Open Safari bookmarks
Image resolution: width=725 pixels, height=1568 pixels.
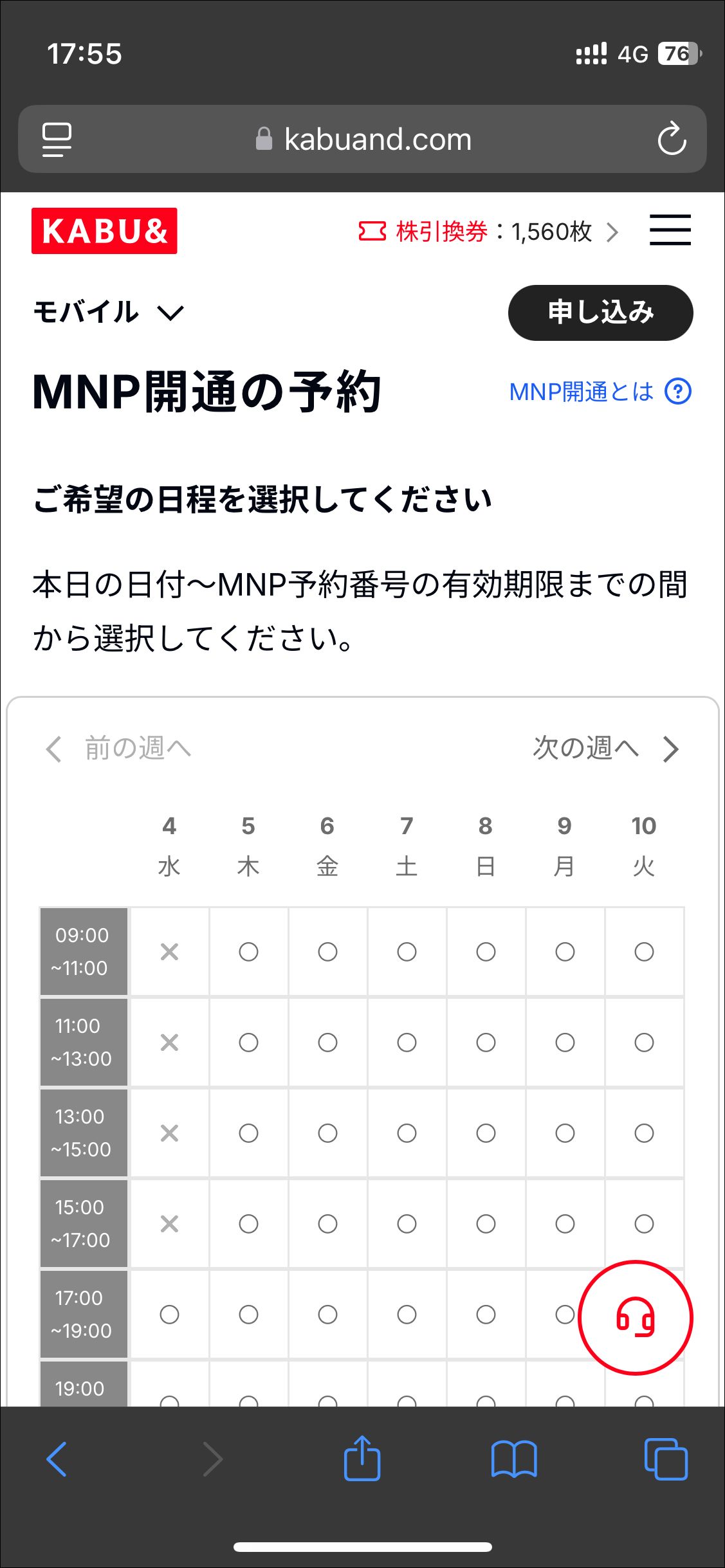tap(513, 1459)
